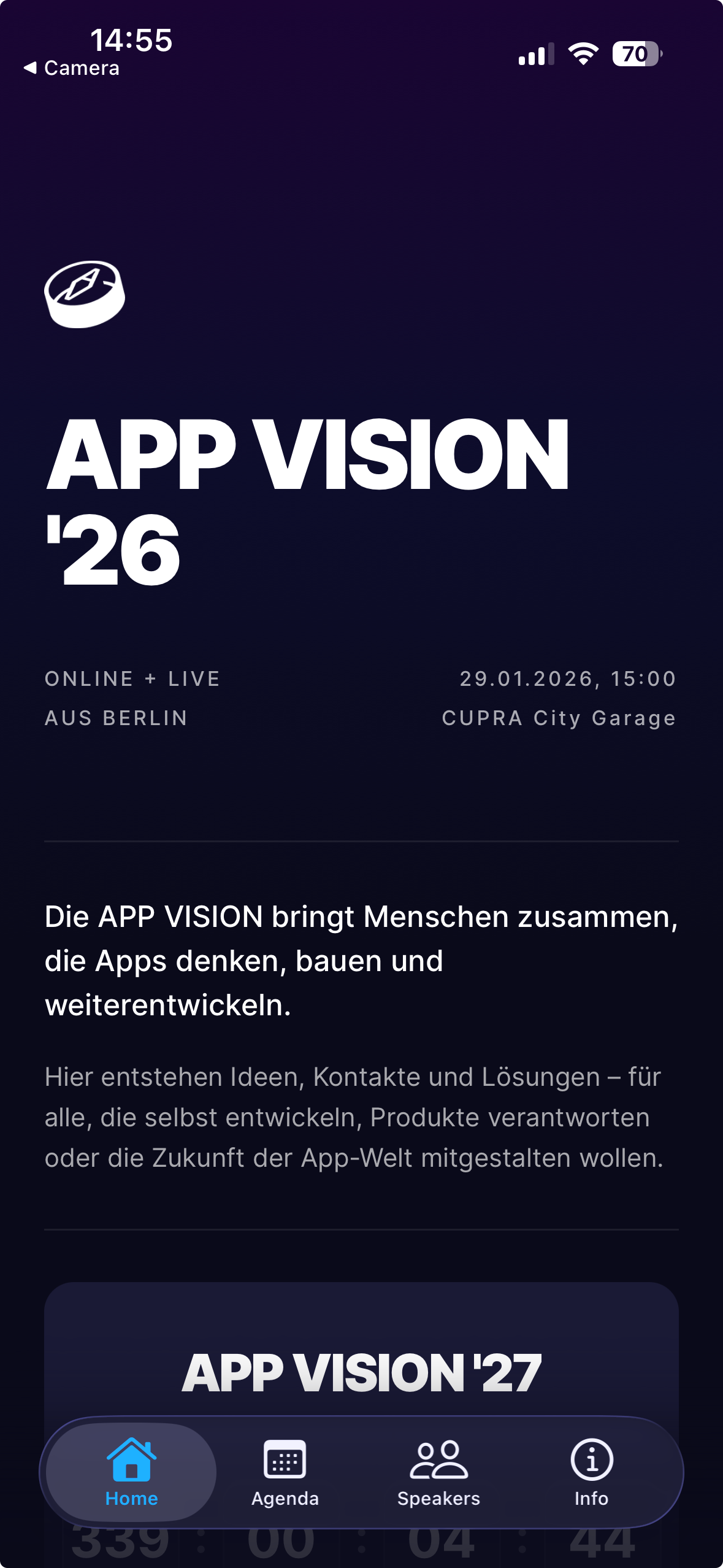Screen dimensions: 723x1568
Task: Tap the cellular signal bars icon
Action: 534,55
